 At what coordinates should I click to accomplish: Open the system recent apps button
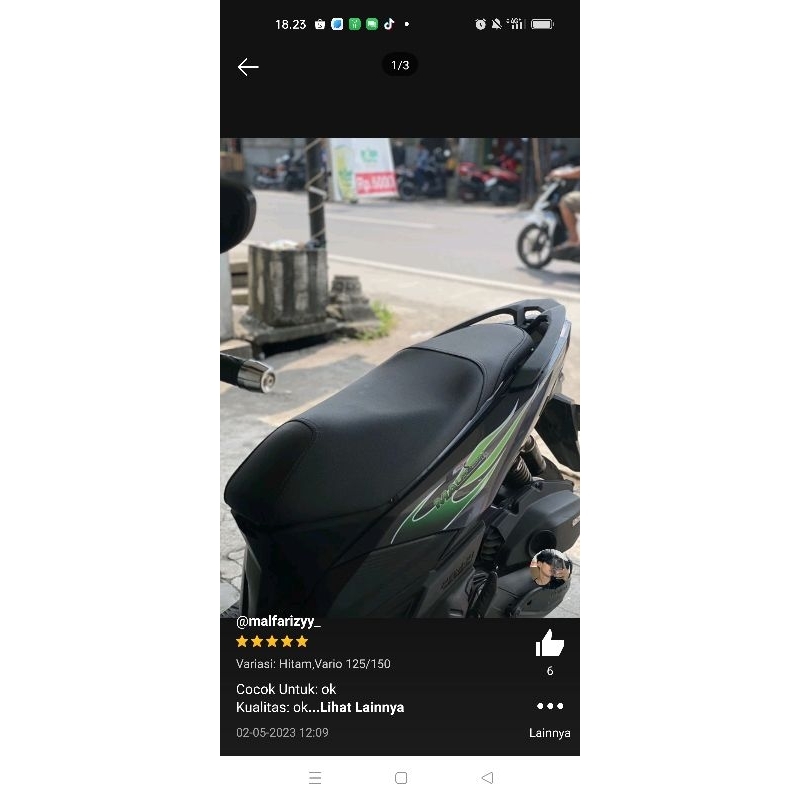315,777
